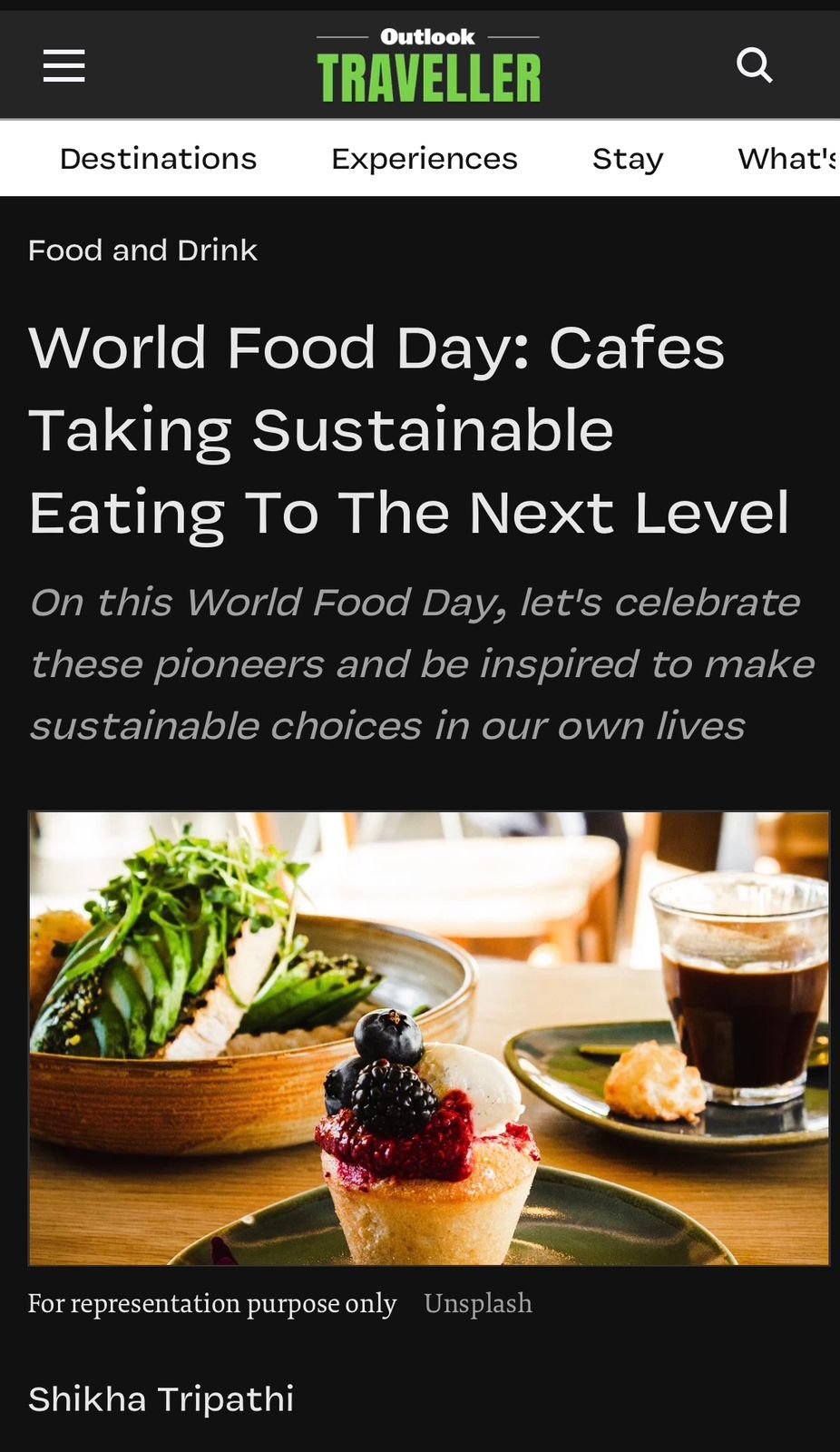Open the Food and Drink category

(x=142, y=250)
